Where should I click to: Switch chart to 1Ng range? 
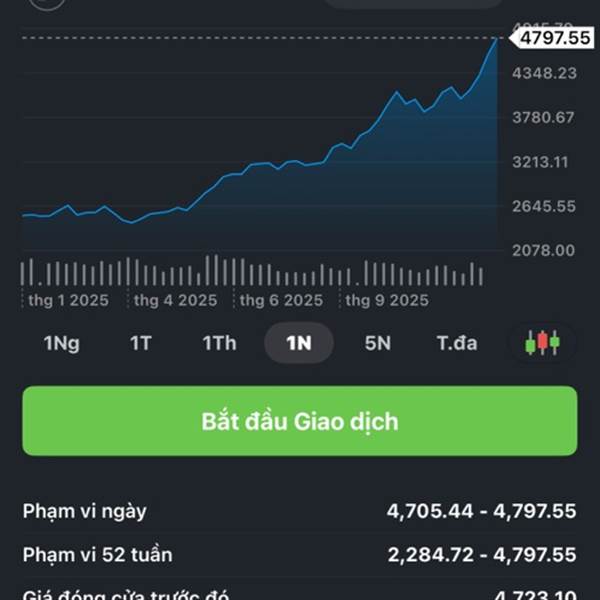(x=61, y=343)
